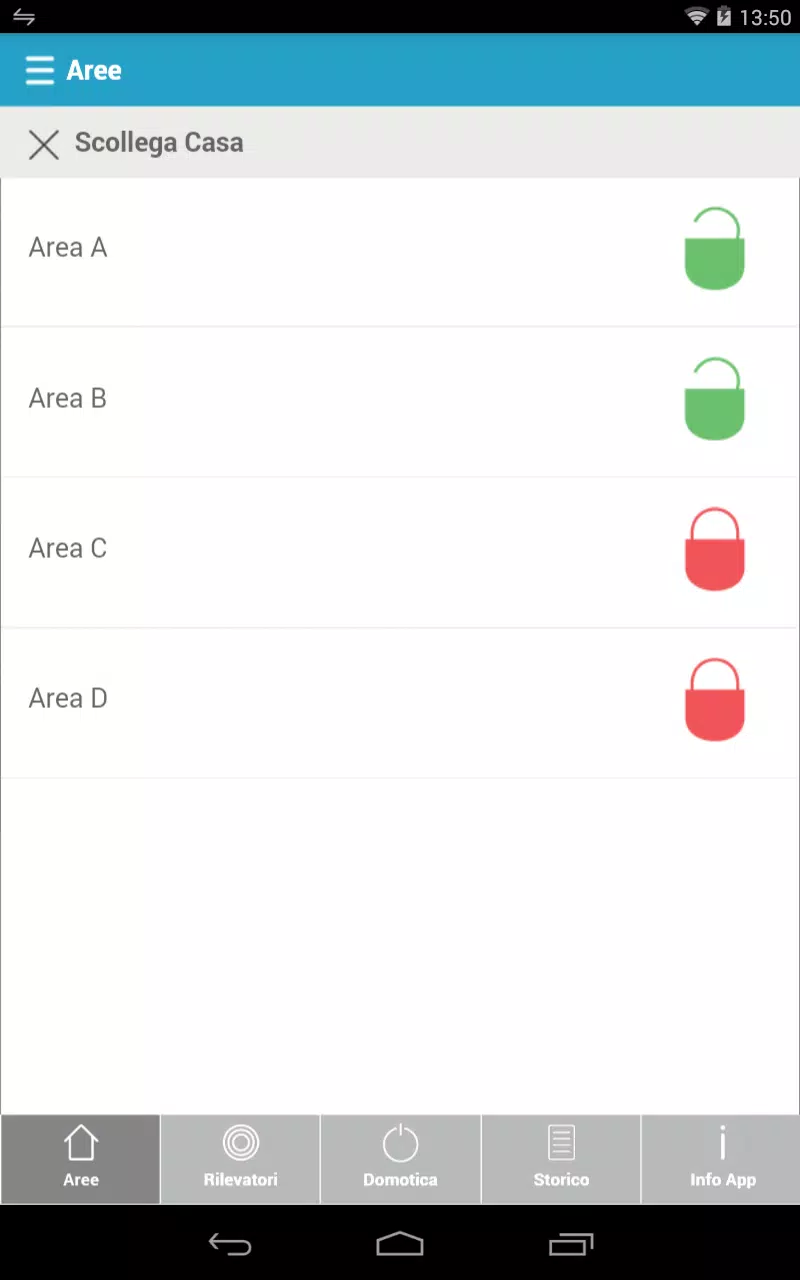Toggle the red padlock for Area C
The height and width of the screenshot is (1280, 800).
click(715, 549)
